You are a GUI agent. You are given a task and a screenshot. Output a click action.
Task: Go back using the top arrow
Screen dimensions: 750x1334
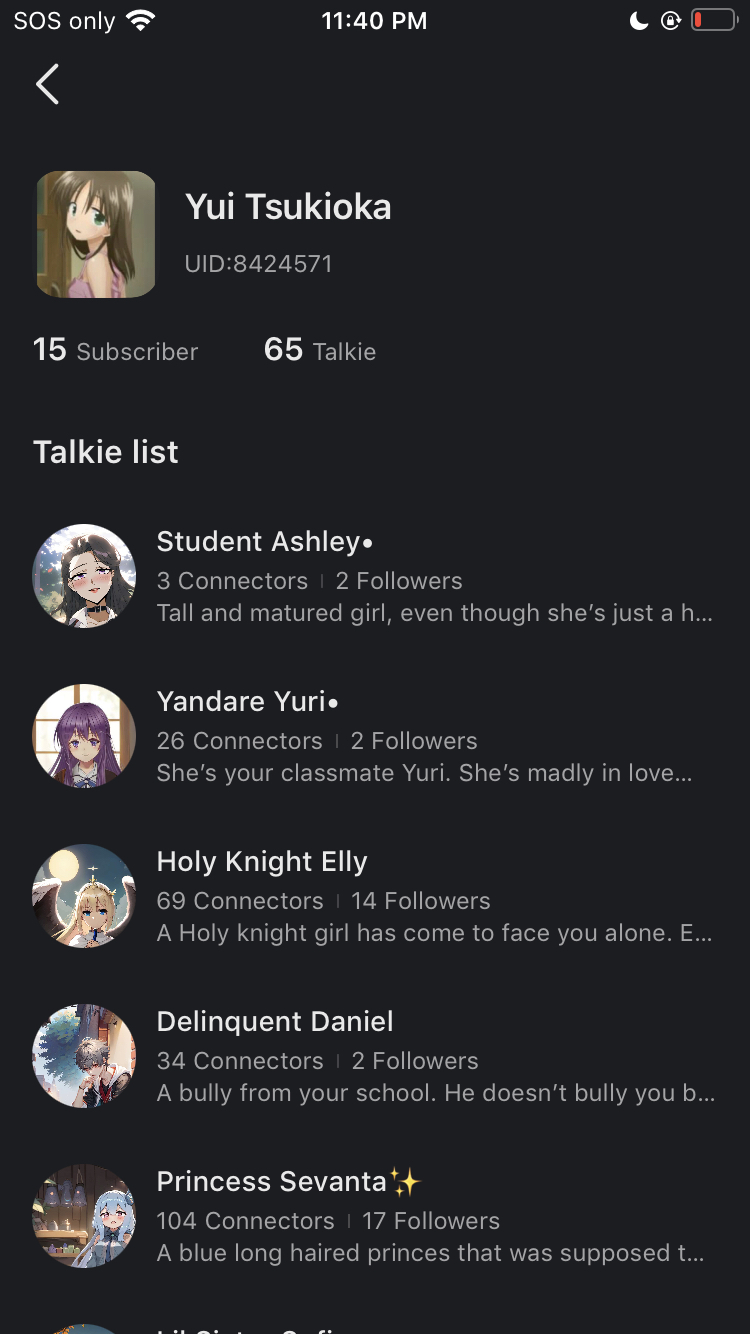[x=47, y=84]
